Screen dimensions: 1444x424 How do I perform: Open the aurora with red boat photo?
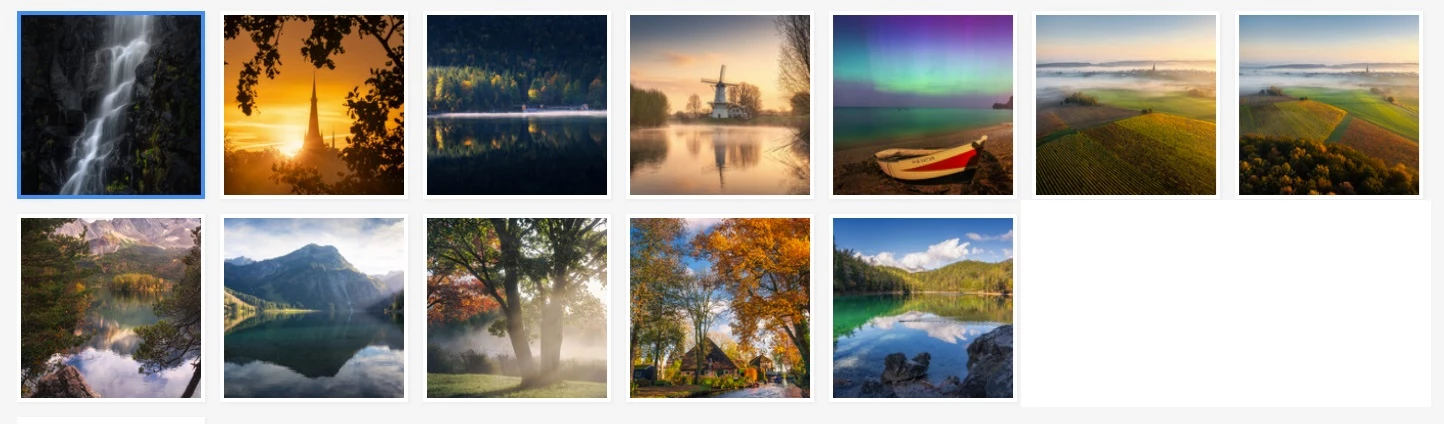click(923, 105)
